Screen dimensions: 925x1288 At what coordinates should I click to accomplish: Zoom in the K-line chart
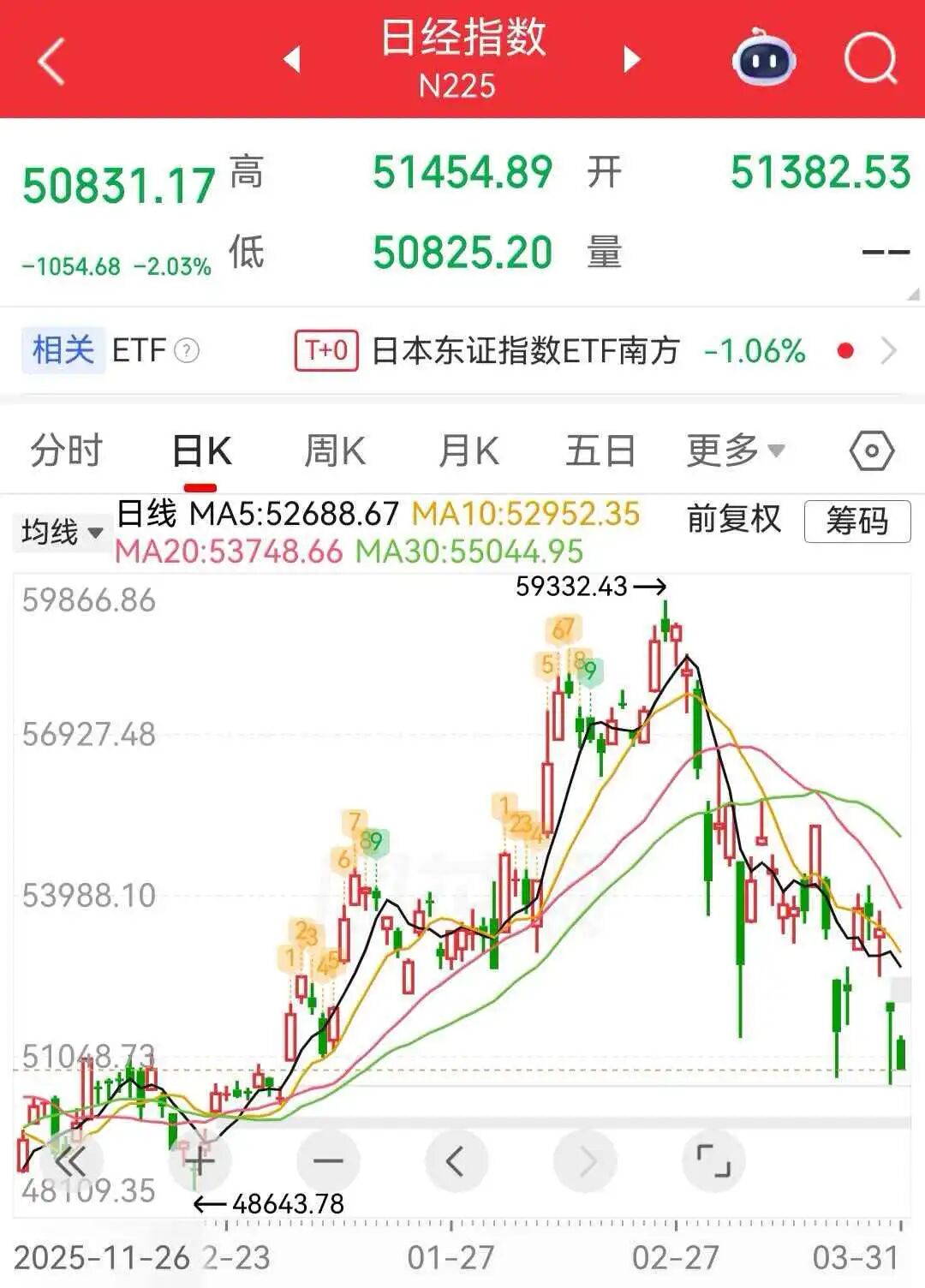(x=200, y=1162)
